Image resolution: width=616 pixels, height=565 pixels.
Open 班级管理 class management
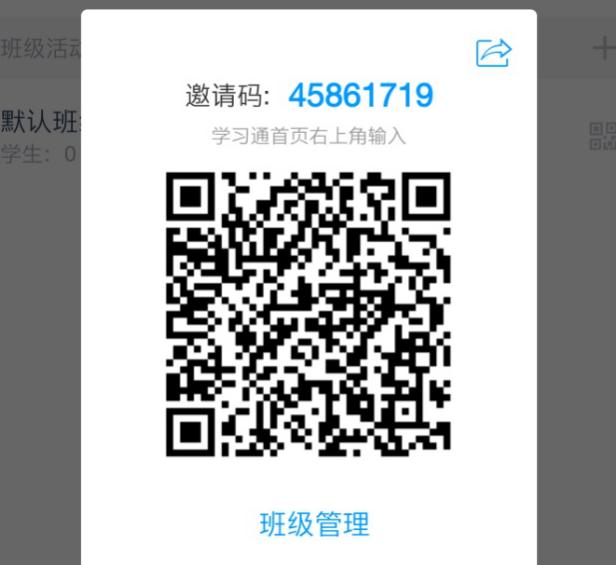pyautogui.click(x=314, y=524)
